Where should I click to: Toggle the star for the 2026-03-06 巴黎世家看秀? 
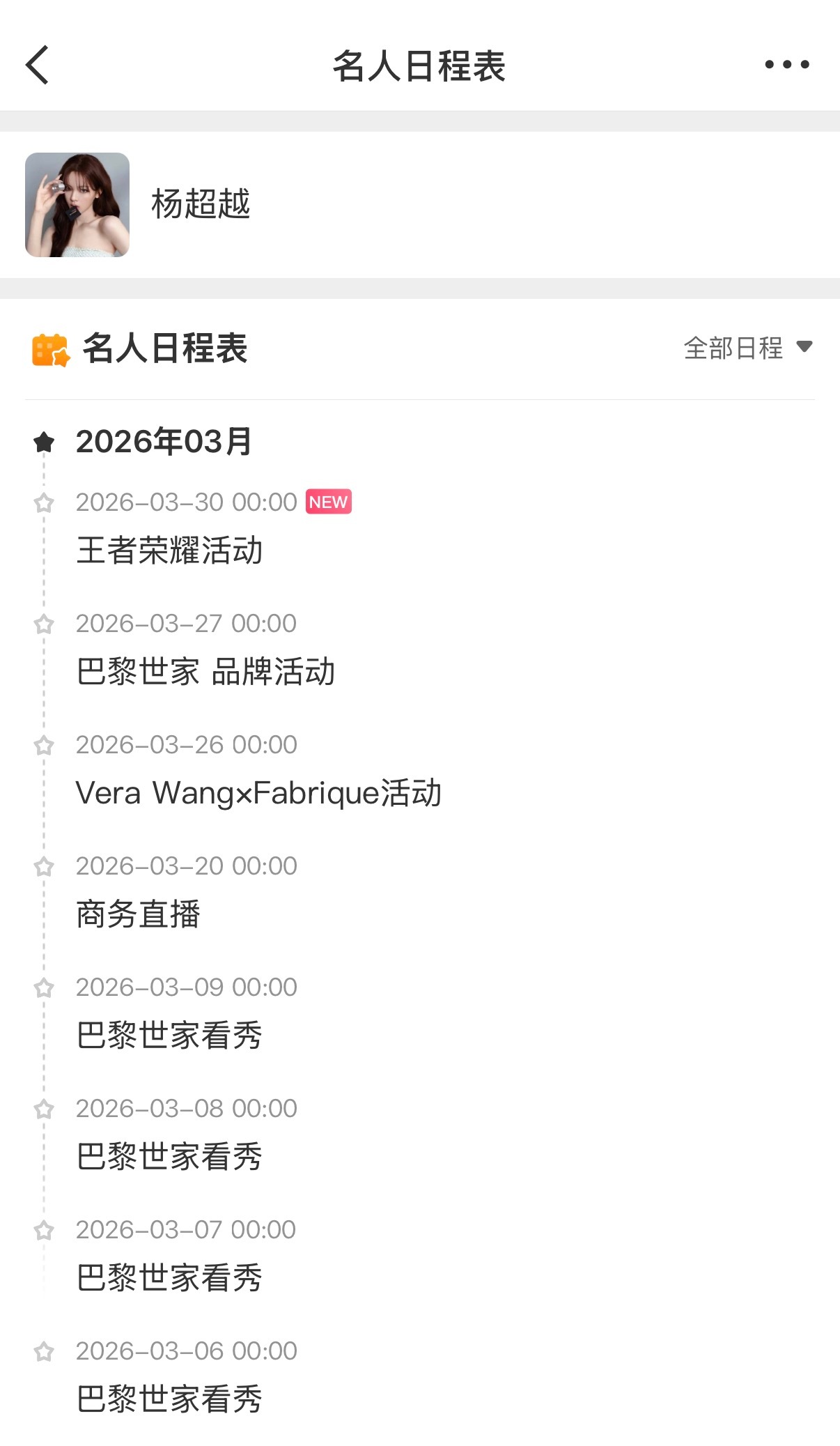[45, 1350]
